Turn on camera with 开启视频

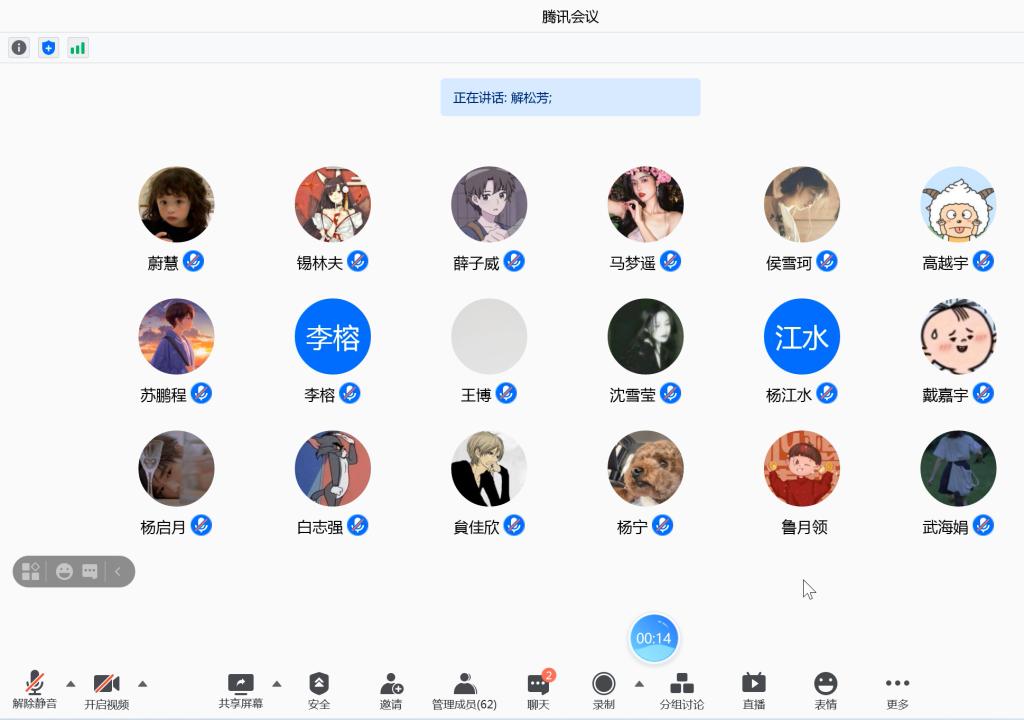click(x=106, y=690)
